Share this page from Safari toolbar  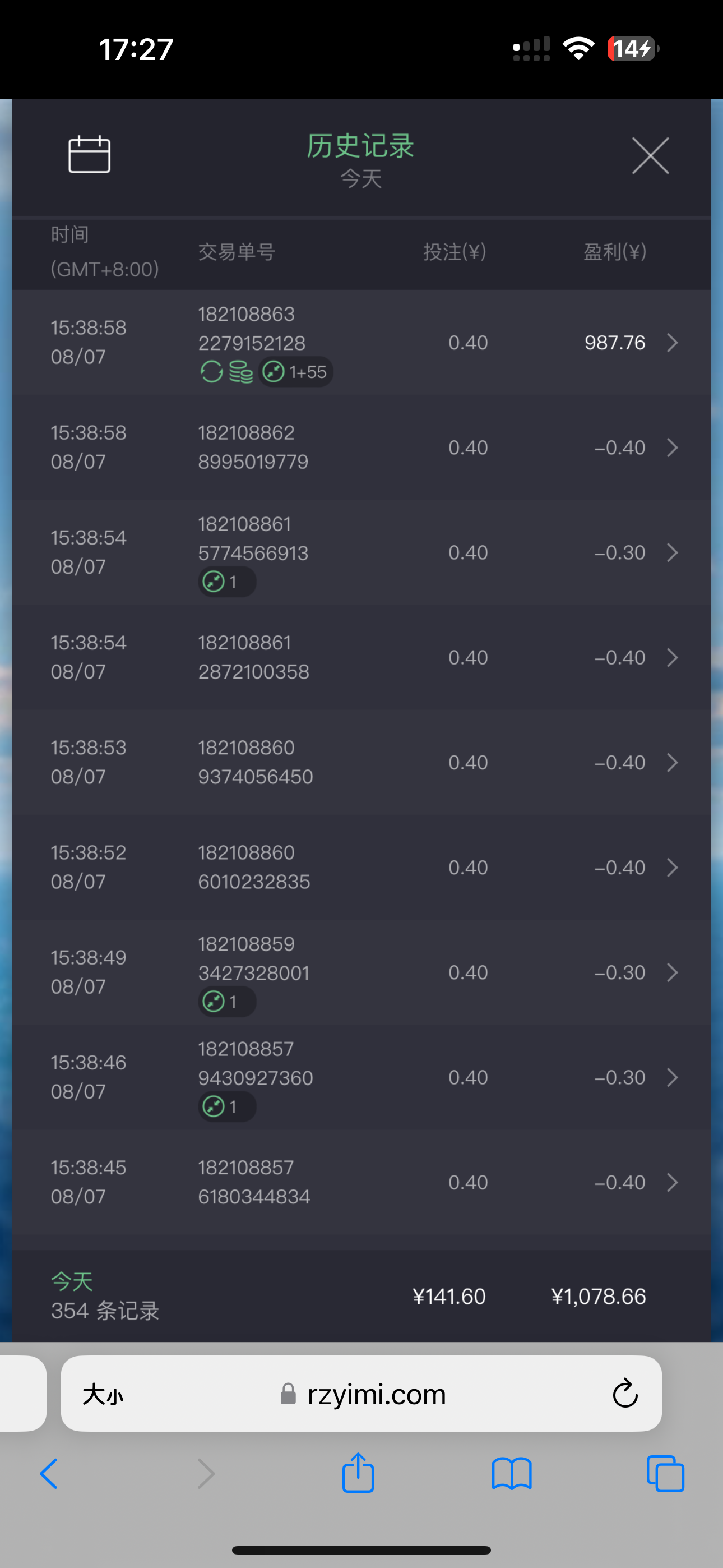[x=358, y=1473]
